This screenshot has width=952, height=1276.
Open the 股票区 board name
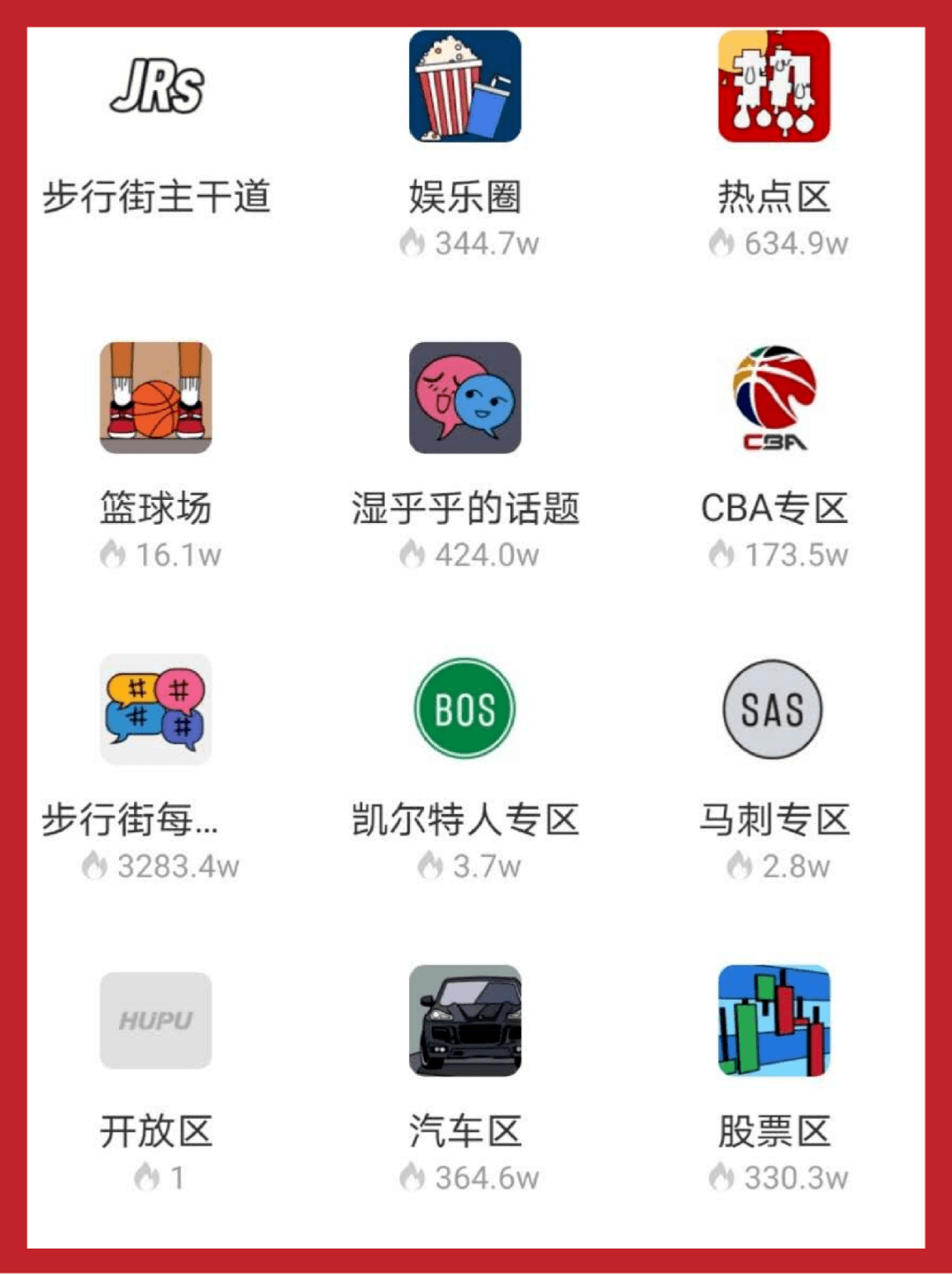[774, 1131]
